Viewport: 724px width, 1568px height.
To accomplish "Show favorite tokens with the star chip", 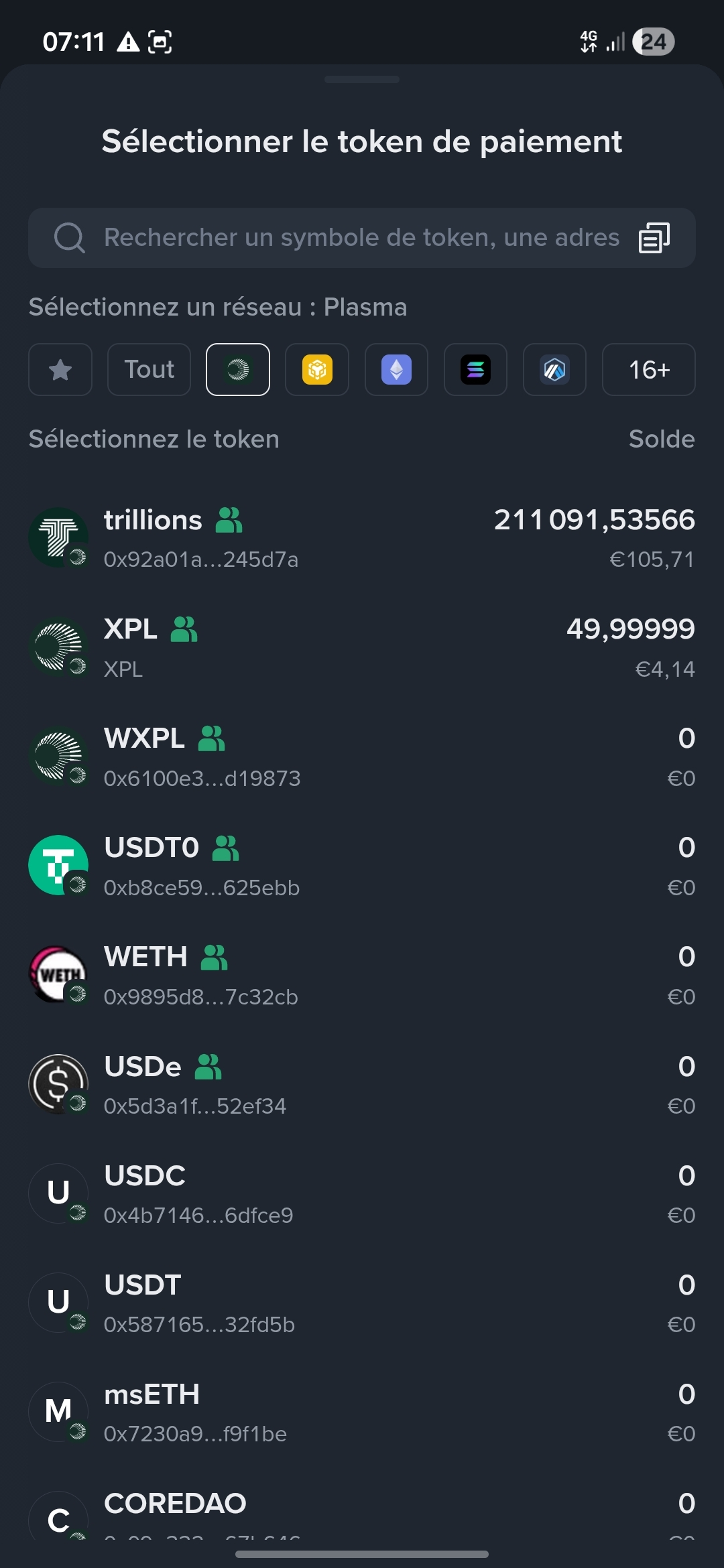I will (60, 370).
